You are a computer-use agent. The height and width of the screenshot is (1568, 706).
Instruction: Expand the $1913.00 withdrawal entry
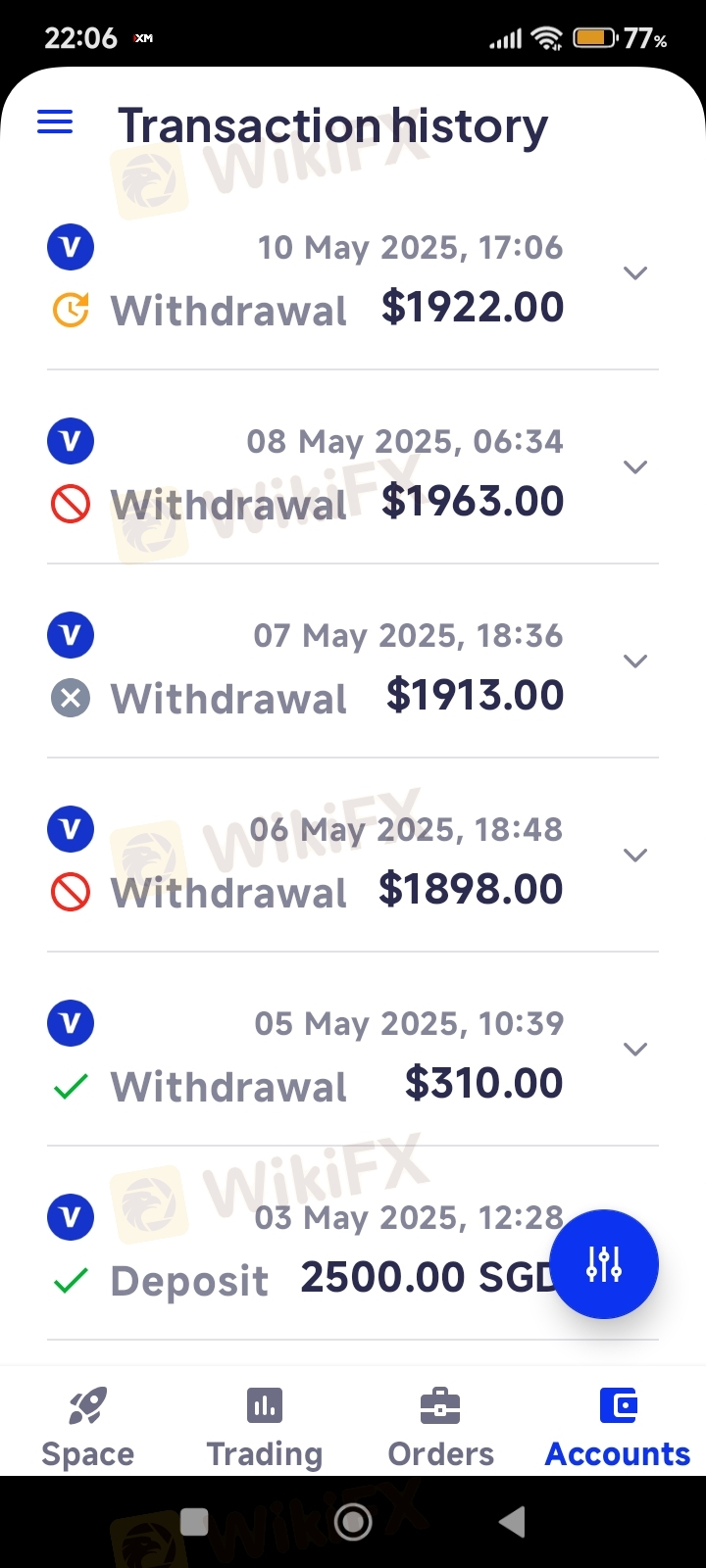(x=635, y=661)
